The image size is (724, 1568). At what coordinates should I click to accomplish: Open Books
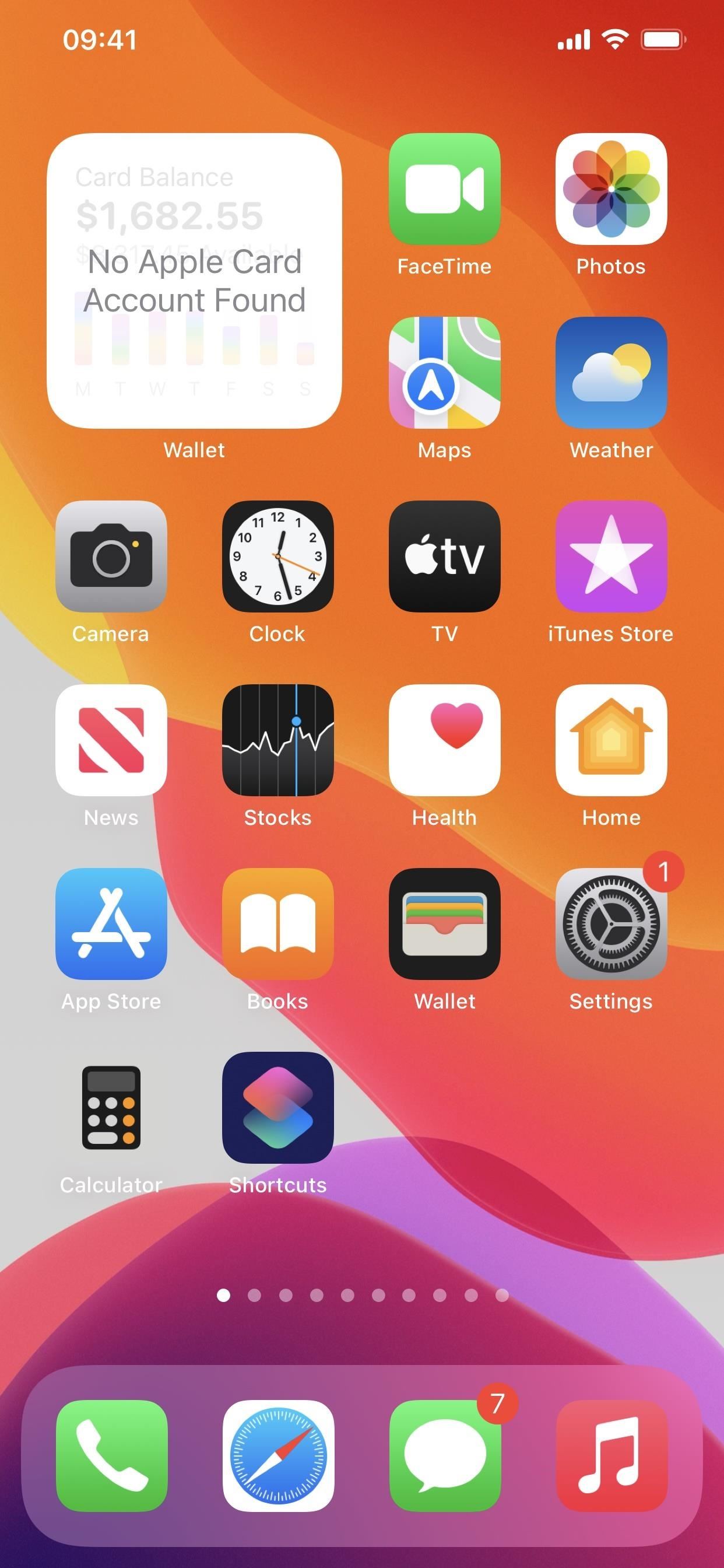click(x=278, y=924)
